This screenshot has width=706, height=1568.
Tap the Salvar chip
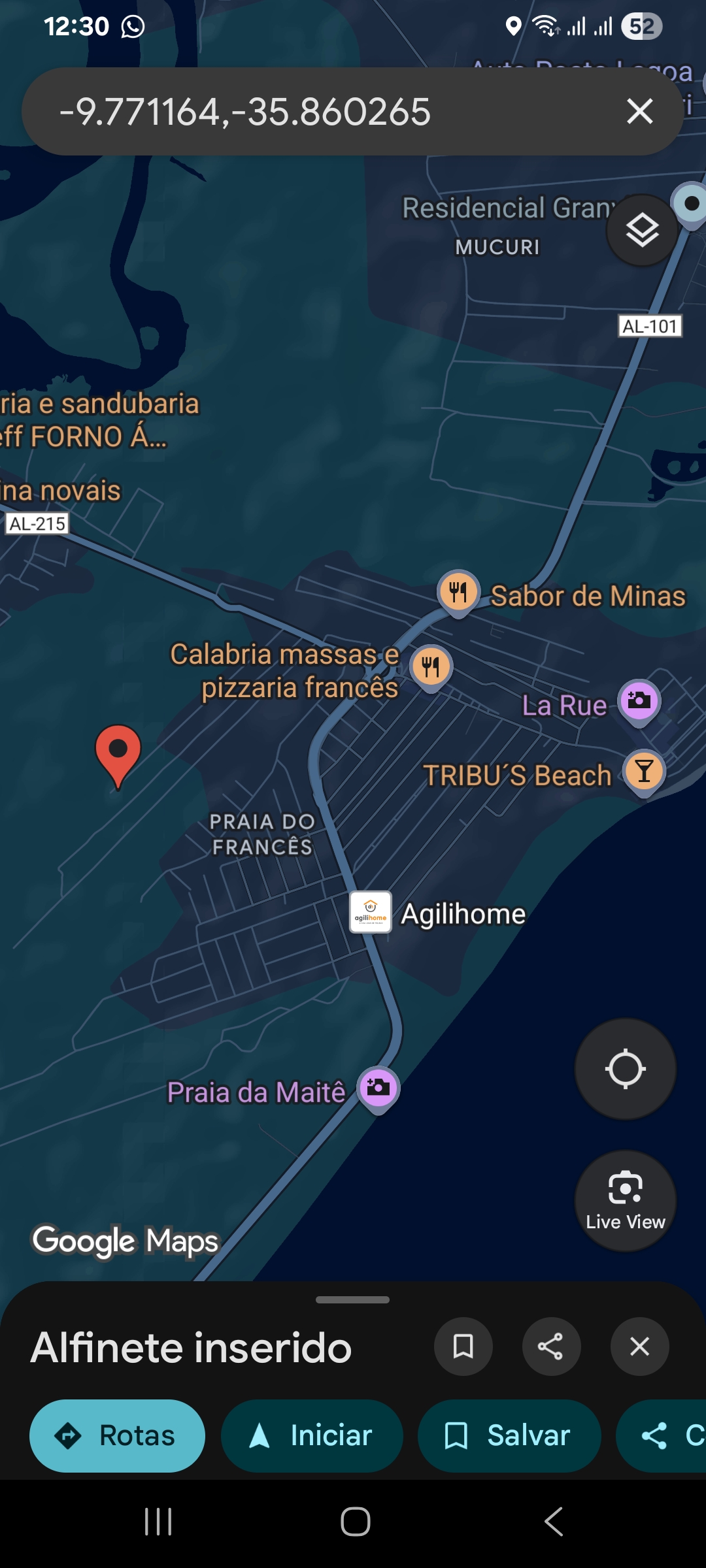tap(509, 1435)
